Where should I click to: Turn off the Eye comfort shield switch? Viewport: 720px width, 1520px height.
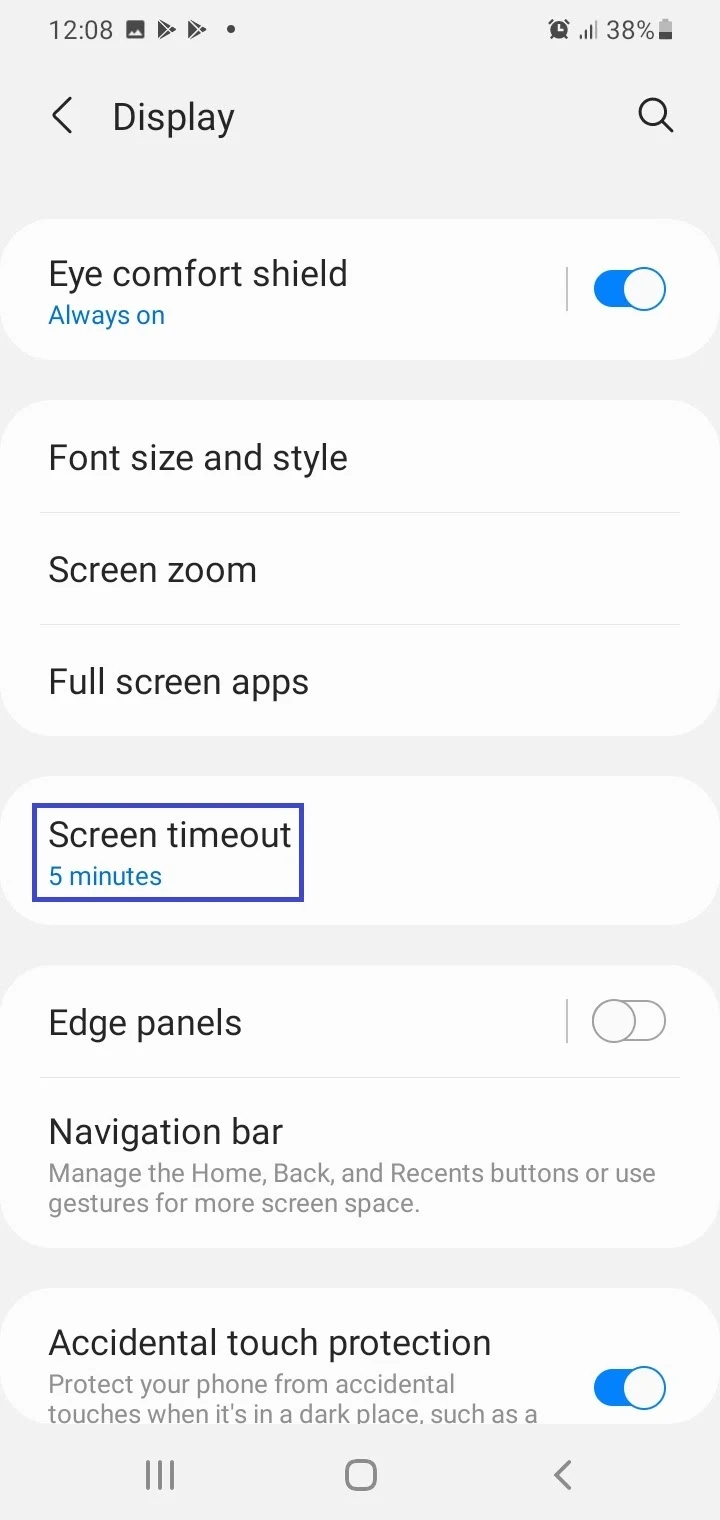[x=629, y=290]
